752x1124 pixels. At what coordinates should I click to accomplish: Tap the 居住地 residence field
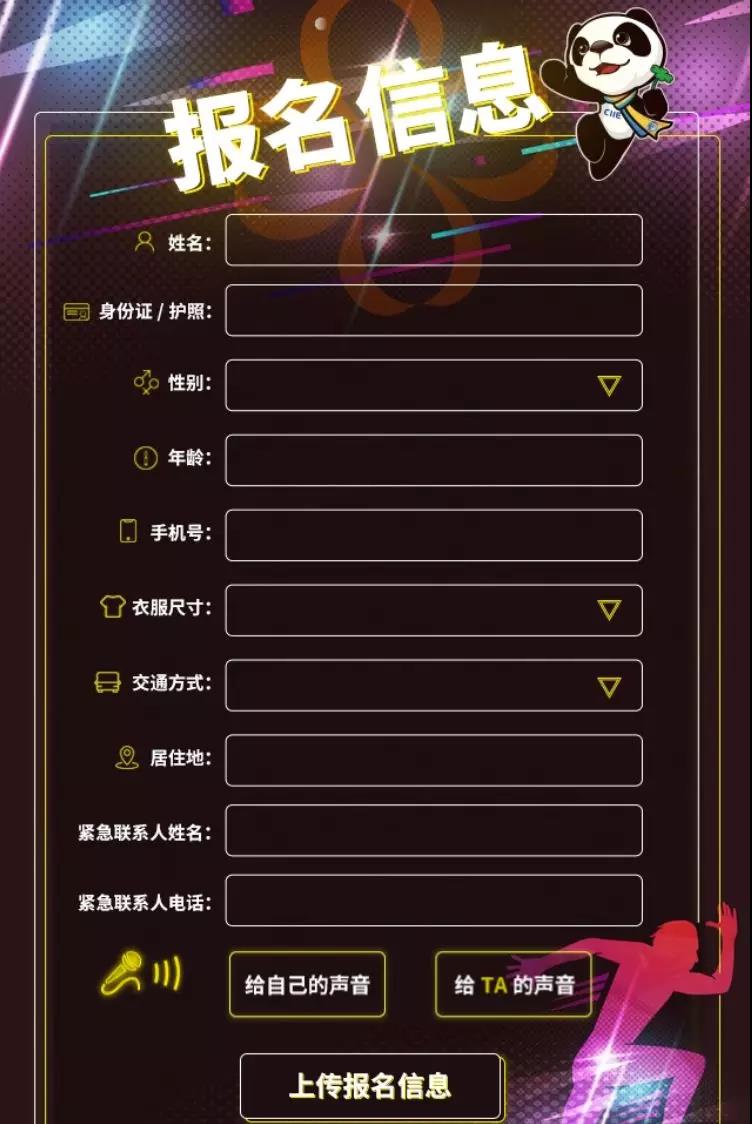click(x=433, y=760)
